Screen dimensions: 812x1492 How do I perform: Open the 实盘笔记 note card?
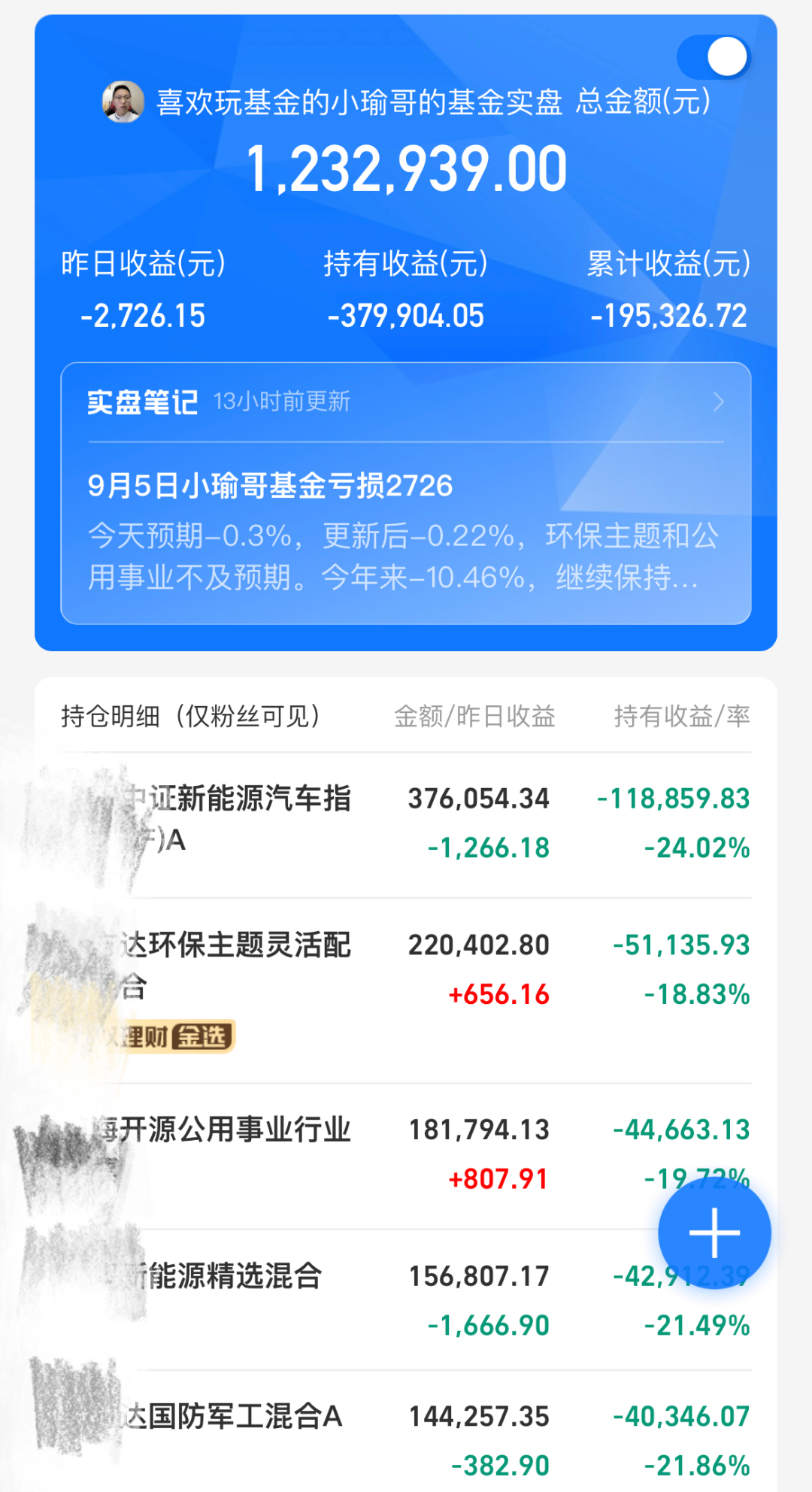tap(406, 493)
